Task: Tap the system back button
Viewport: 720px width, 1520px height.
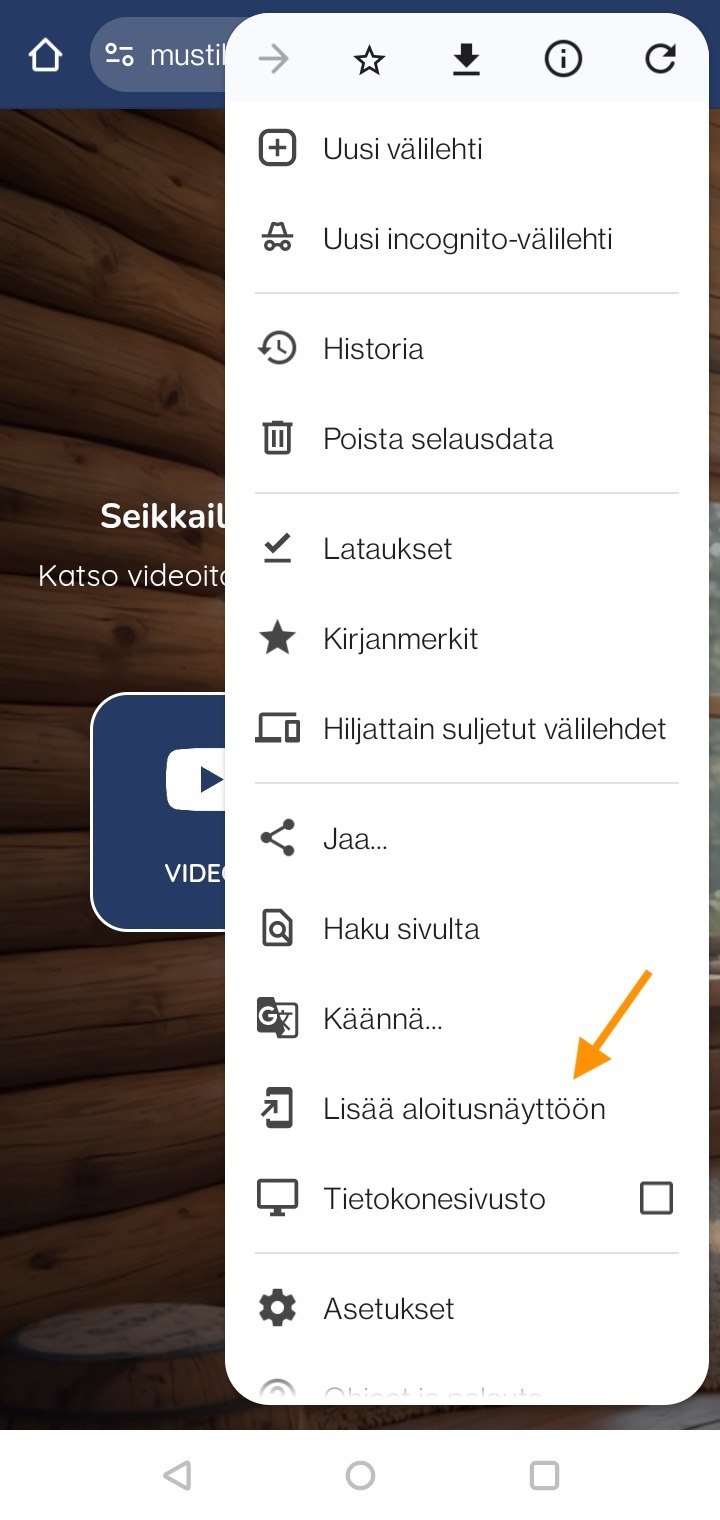Action: (x=177, y=1475)
